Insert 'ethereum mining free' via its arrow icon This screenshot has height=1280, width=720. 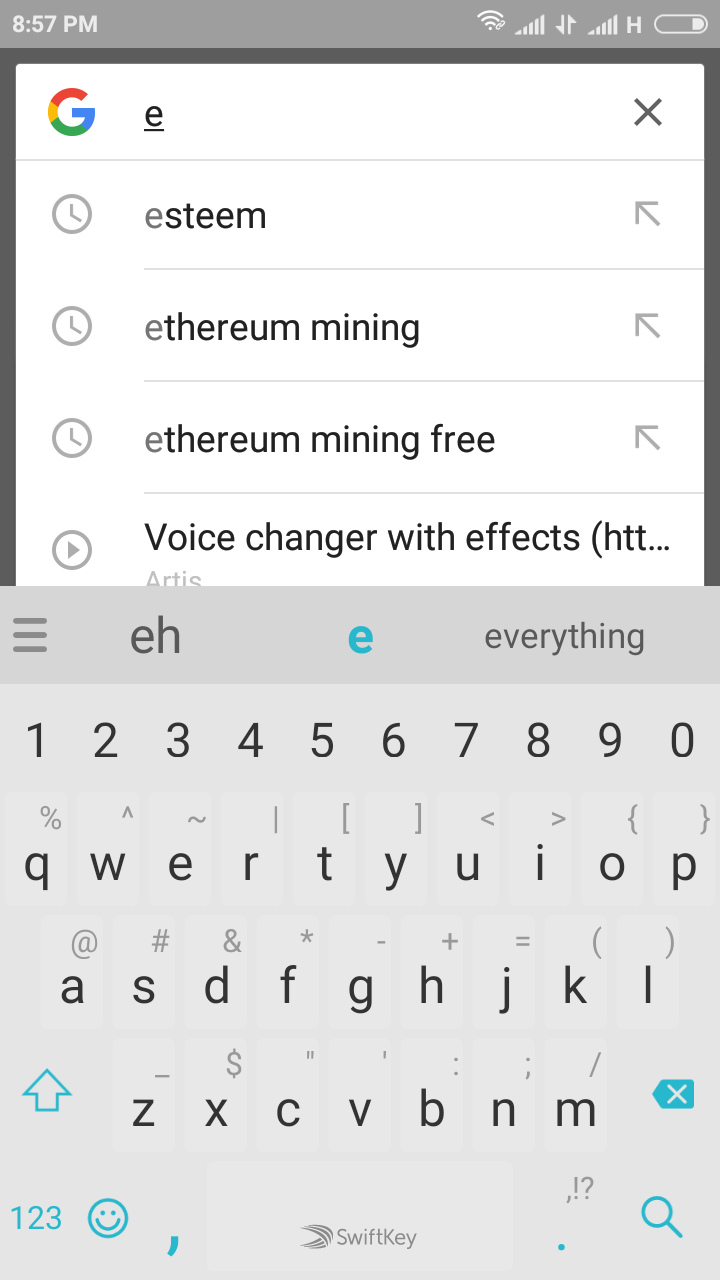click(648, 438)
